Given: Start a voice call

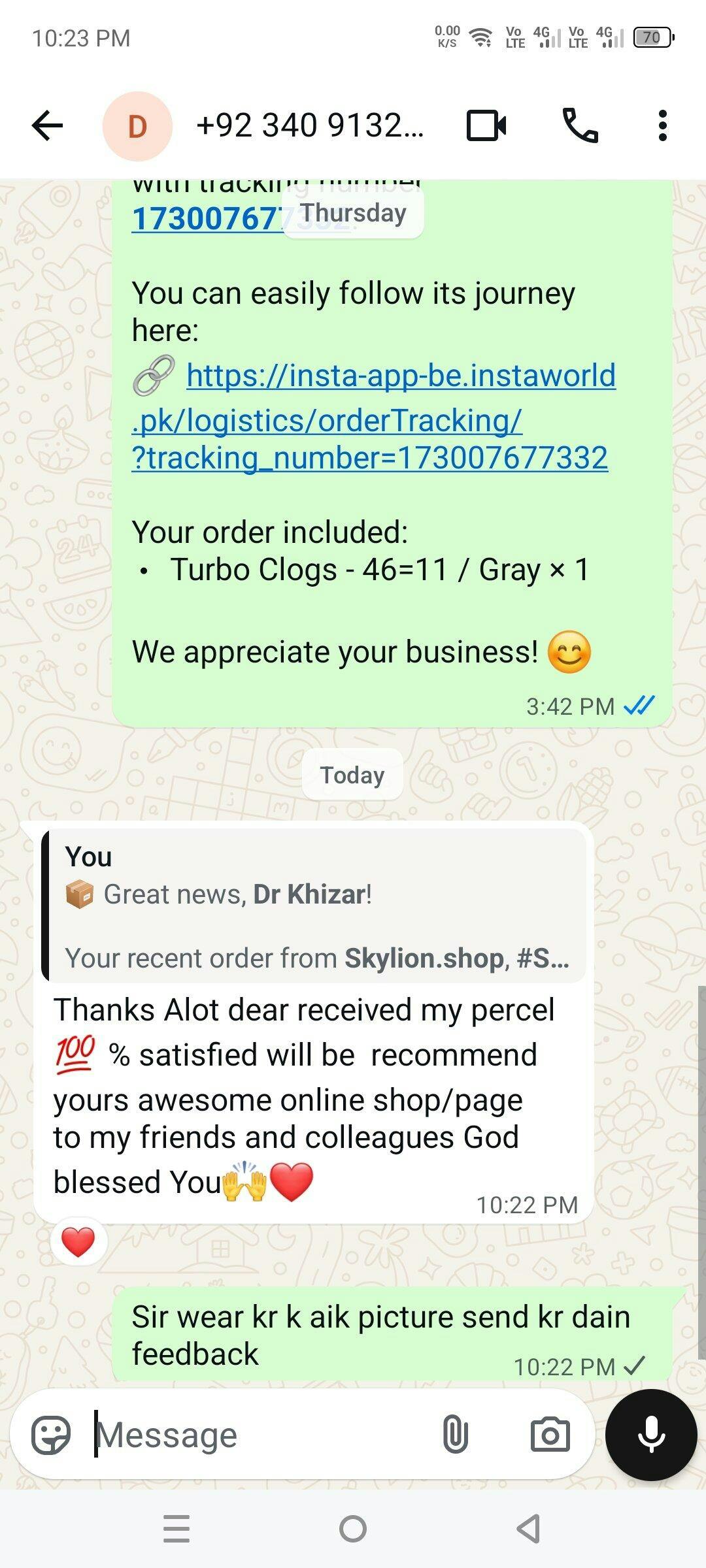Looking at the screenshot, I should pyautogui.click(x=580, y=125).
